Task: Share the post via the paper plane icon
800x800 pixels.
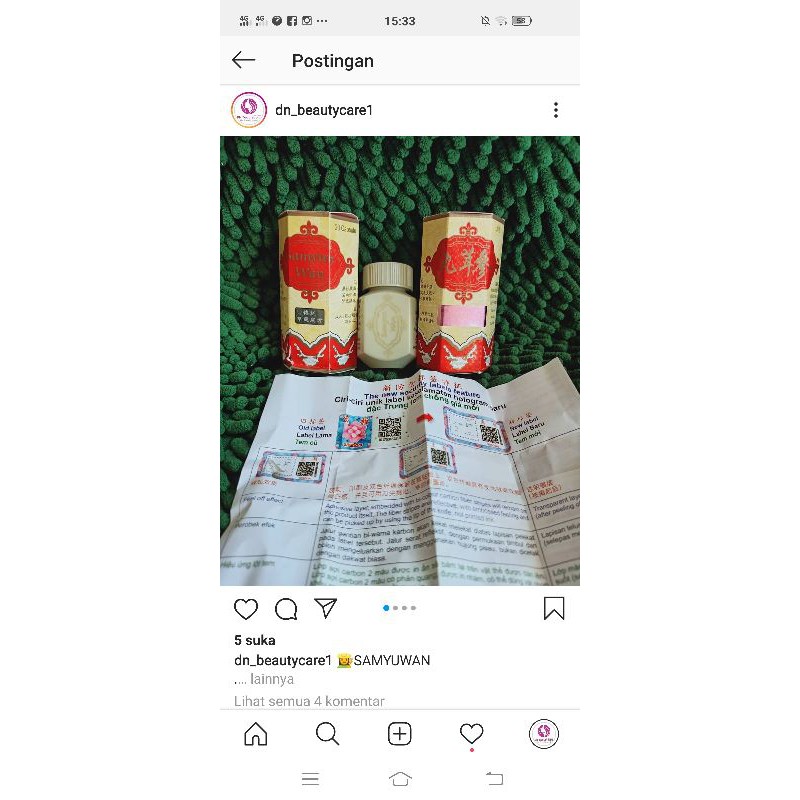Action: 326,608
